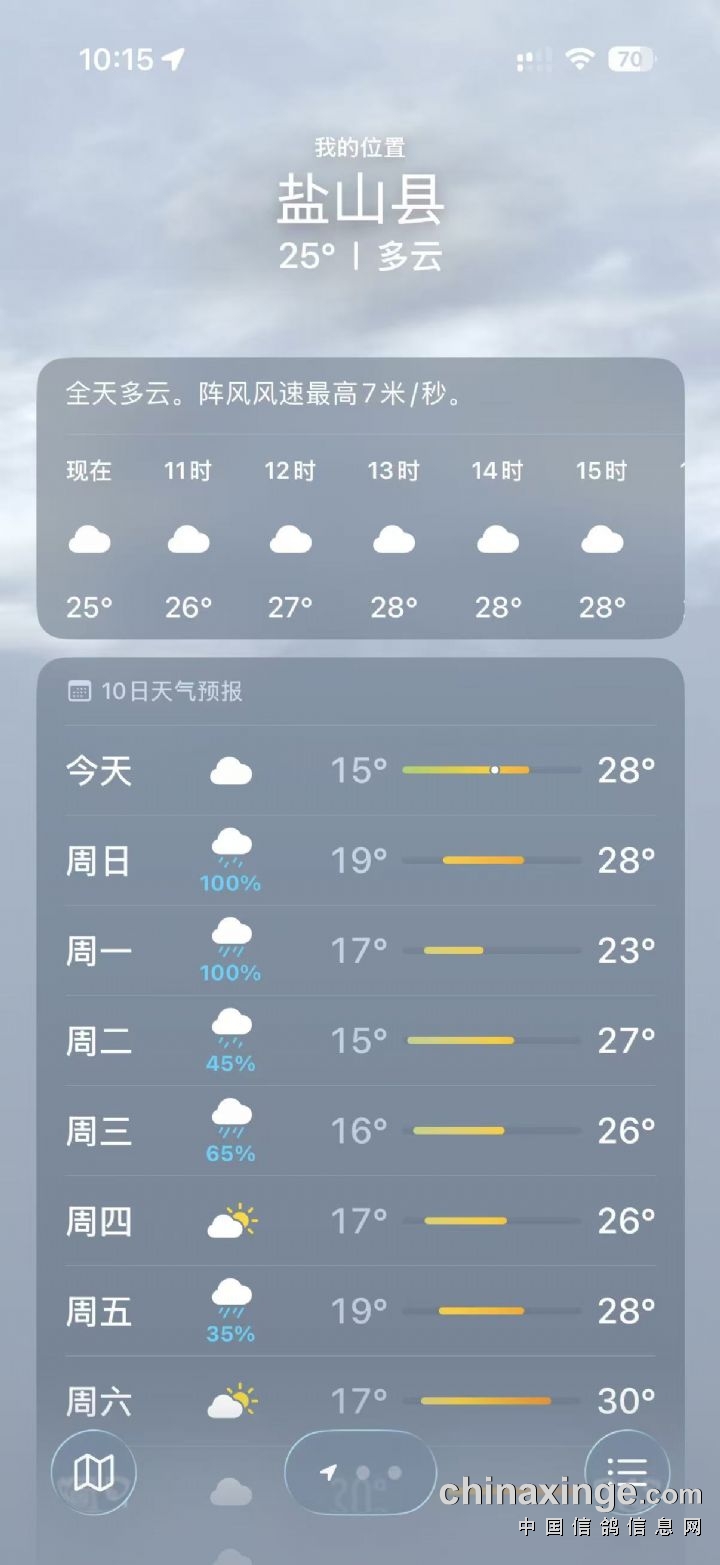View 周三 daily forecast
720x1565 pixels.
pyautogui.click(x=360, y=1130)
